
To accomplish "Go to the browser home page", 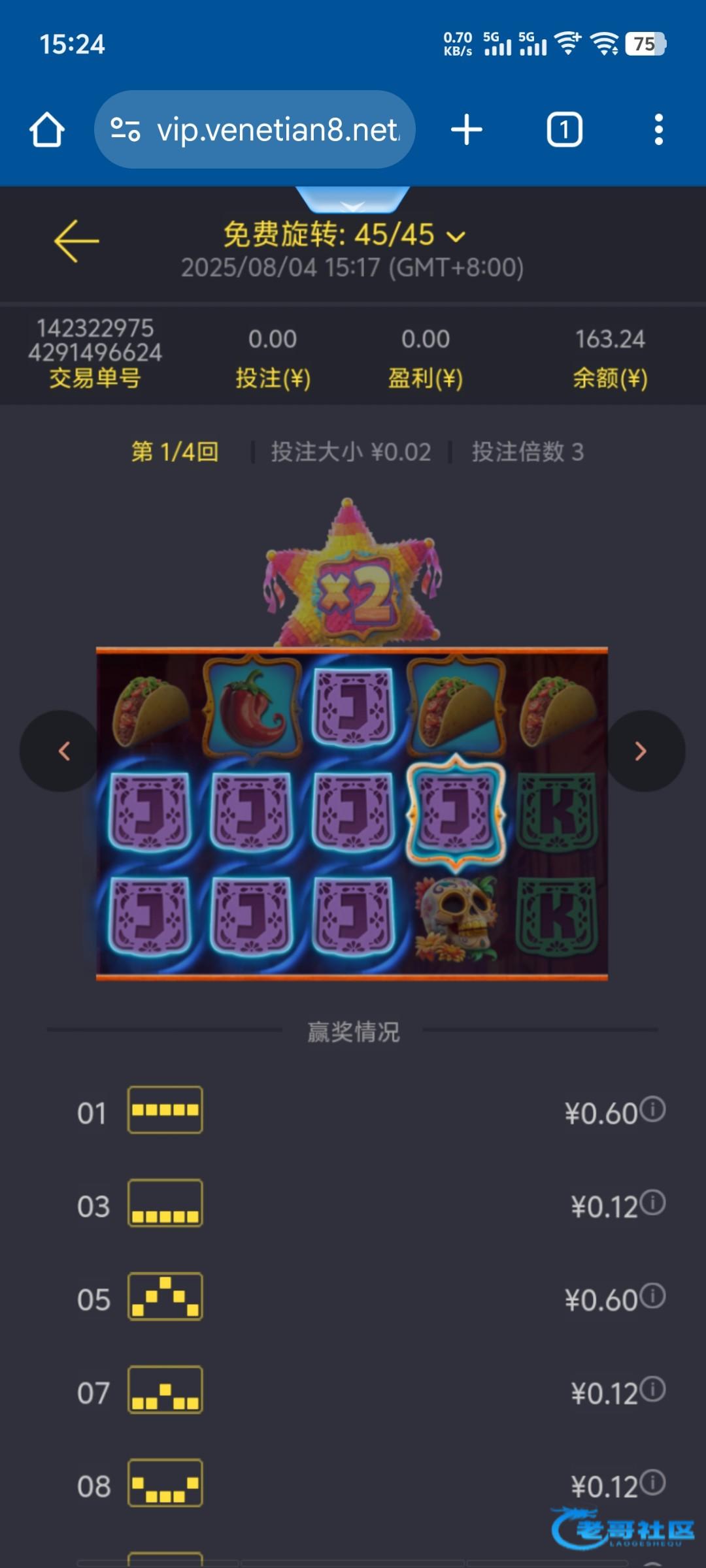I will point(47,129).
